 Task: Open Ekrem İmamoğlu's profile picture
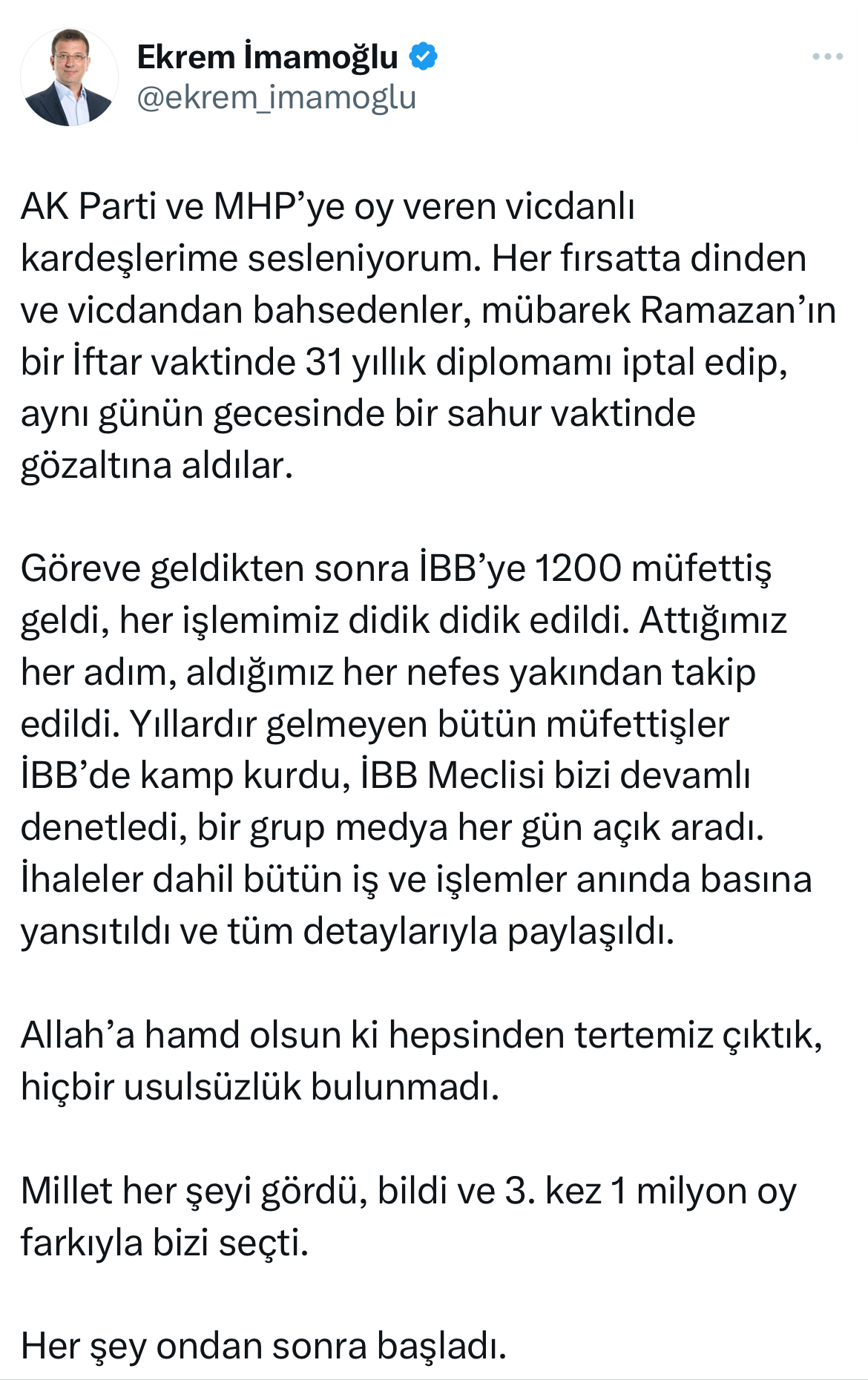69,77
